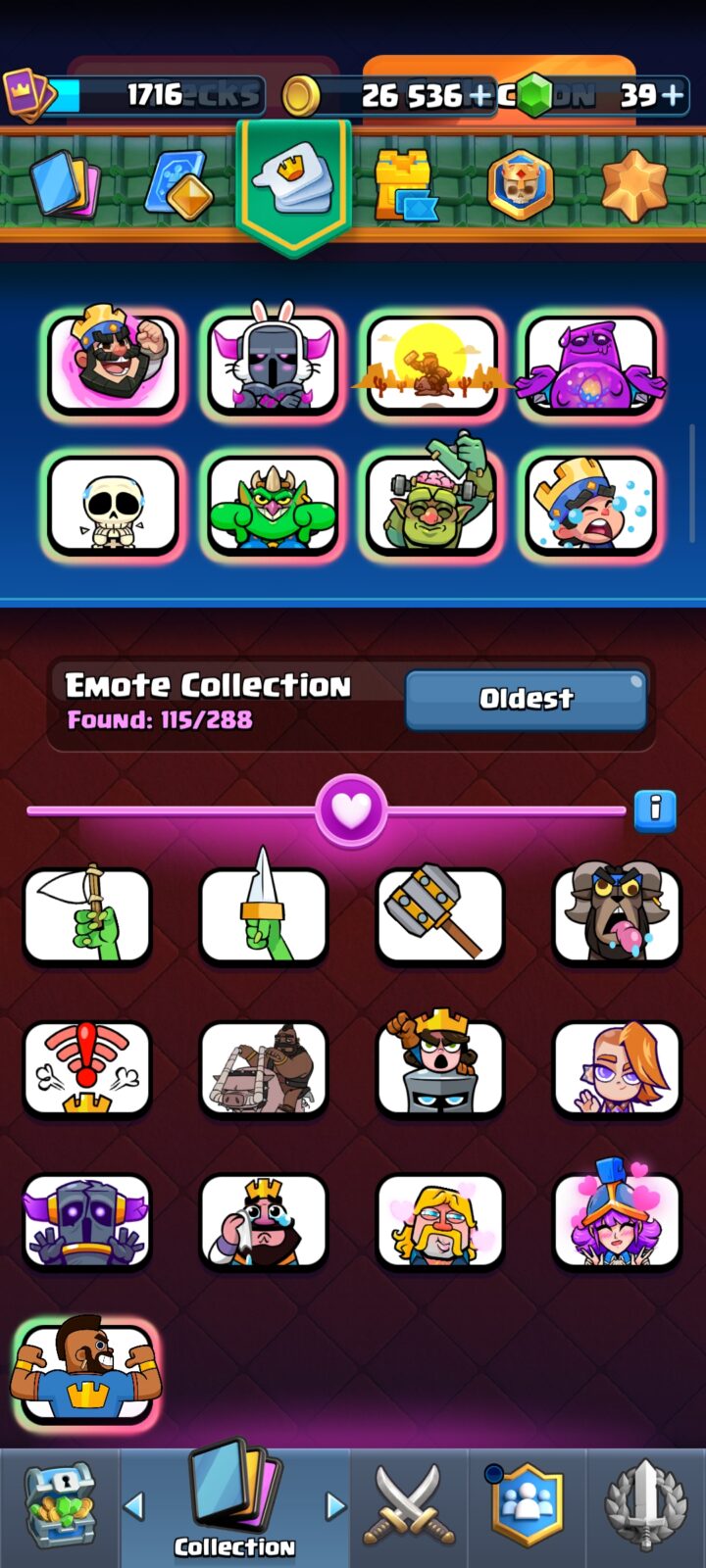Open the skull banner badge tab

tap(520, 184)
